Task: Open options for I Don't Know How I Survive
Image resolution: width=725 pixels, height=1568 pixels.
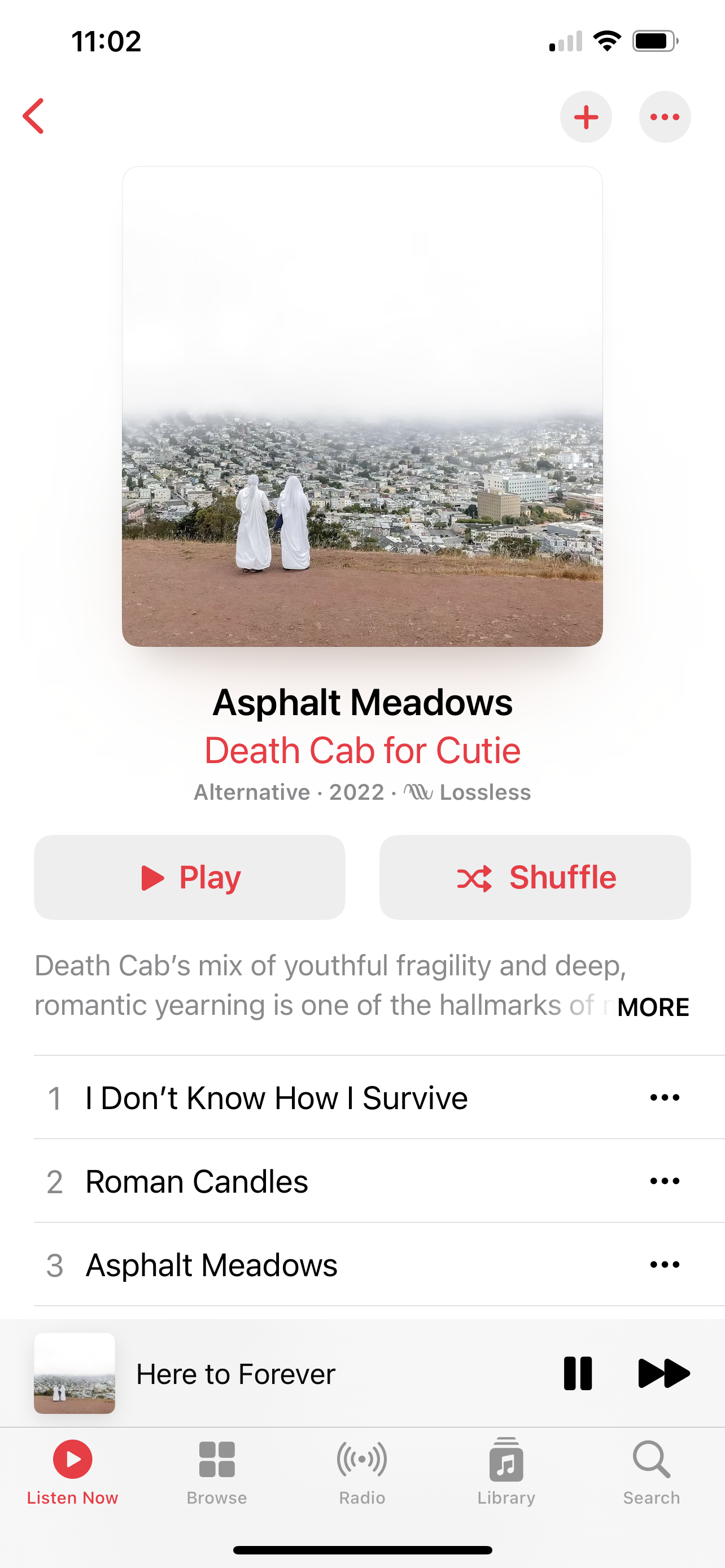Action: point(664,1097)
